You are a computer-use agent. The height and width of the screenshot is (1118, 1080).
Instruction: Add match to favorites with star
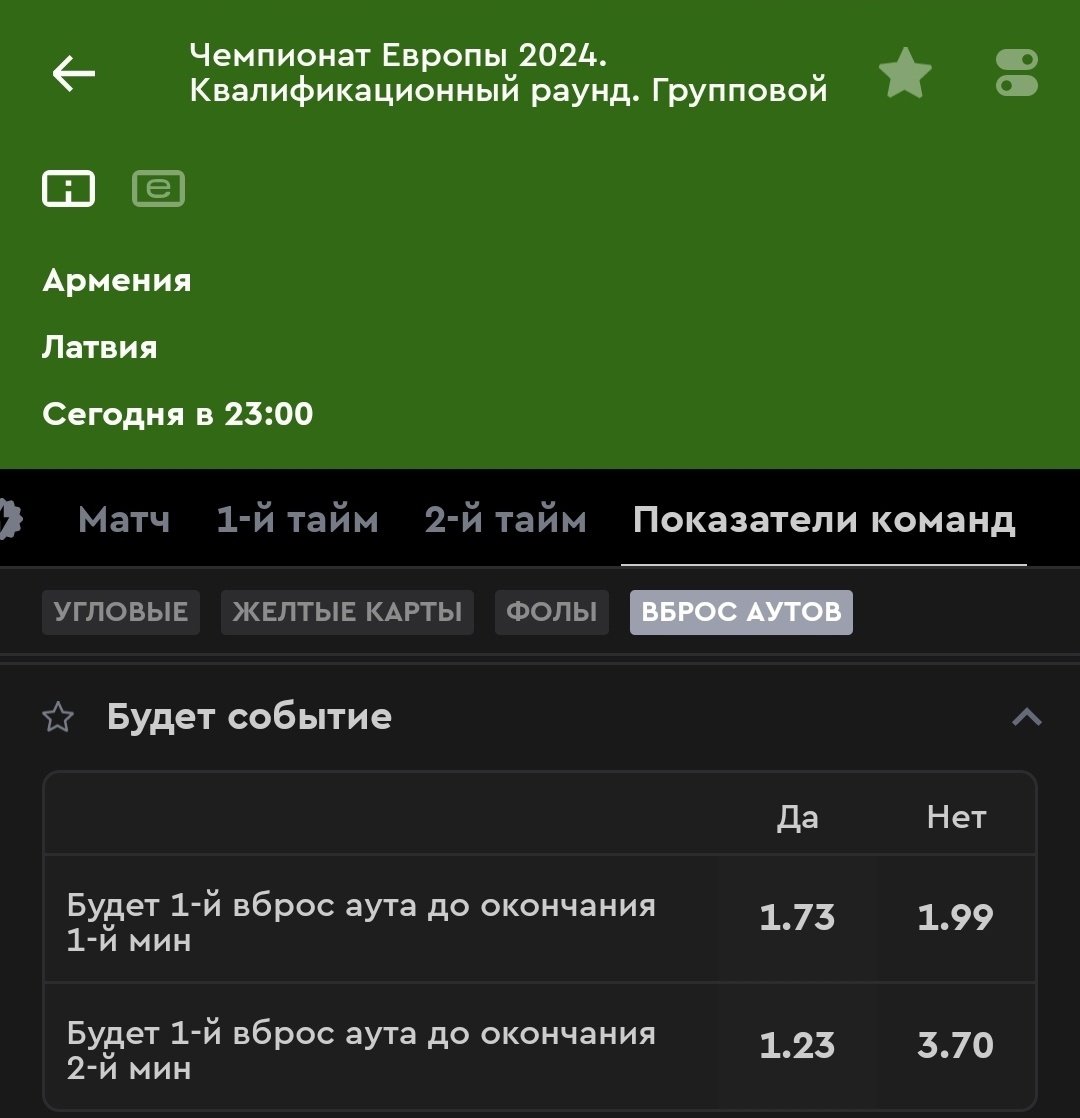(x=905, y=74)
